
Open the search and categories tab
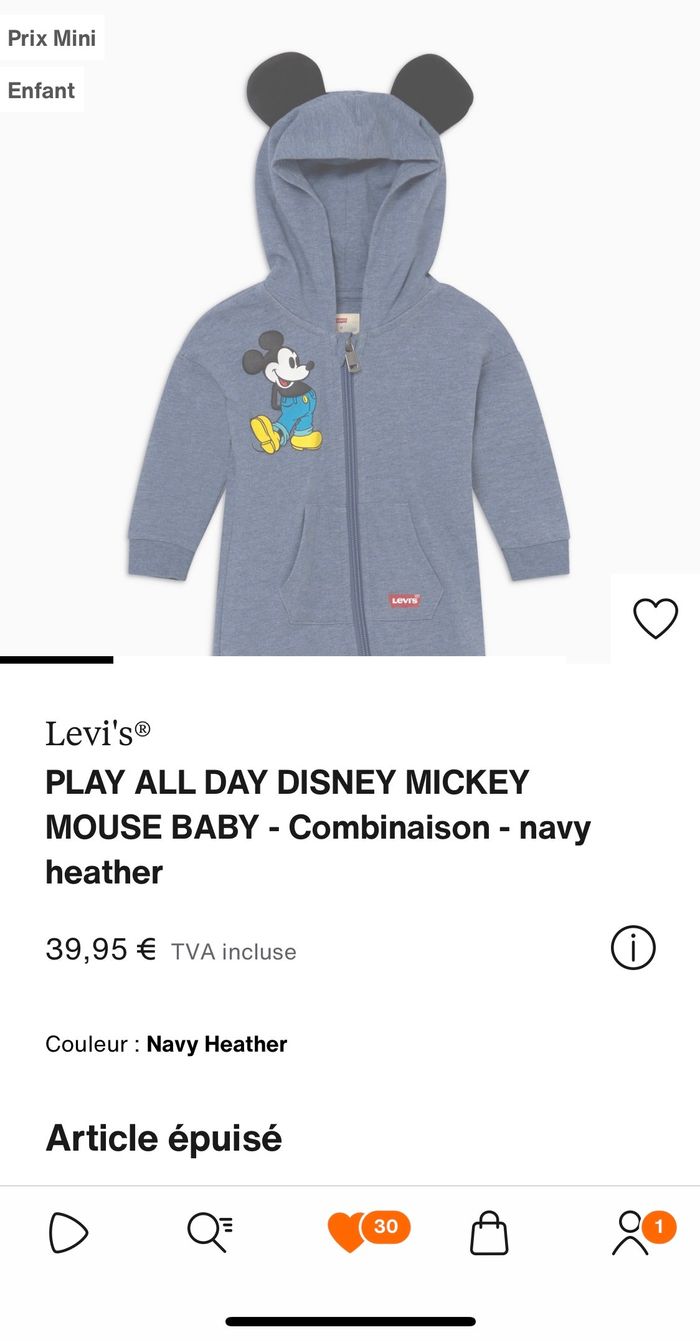[x=210, y=1233]
